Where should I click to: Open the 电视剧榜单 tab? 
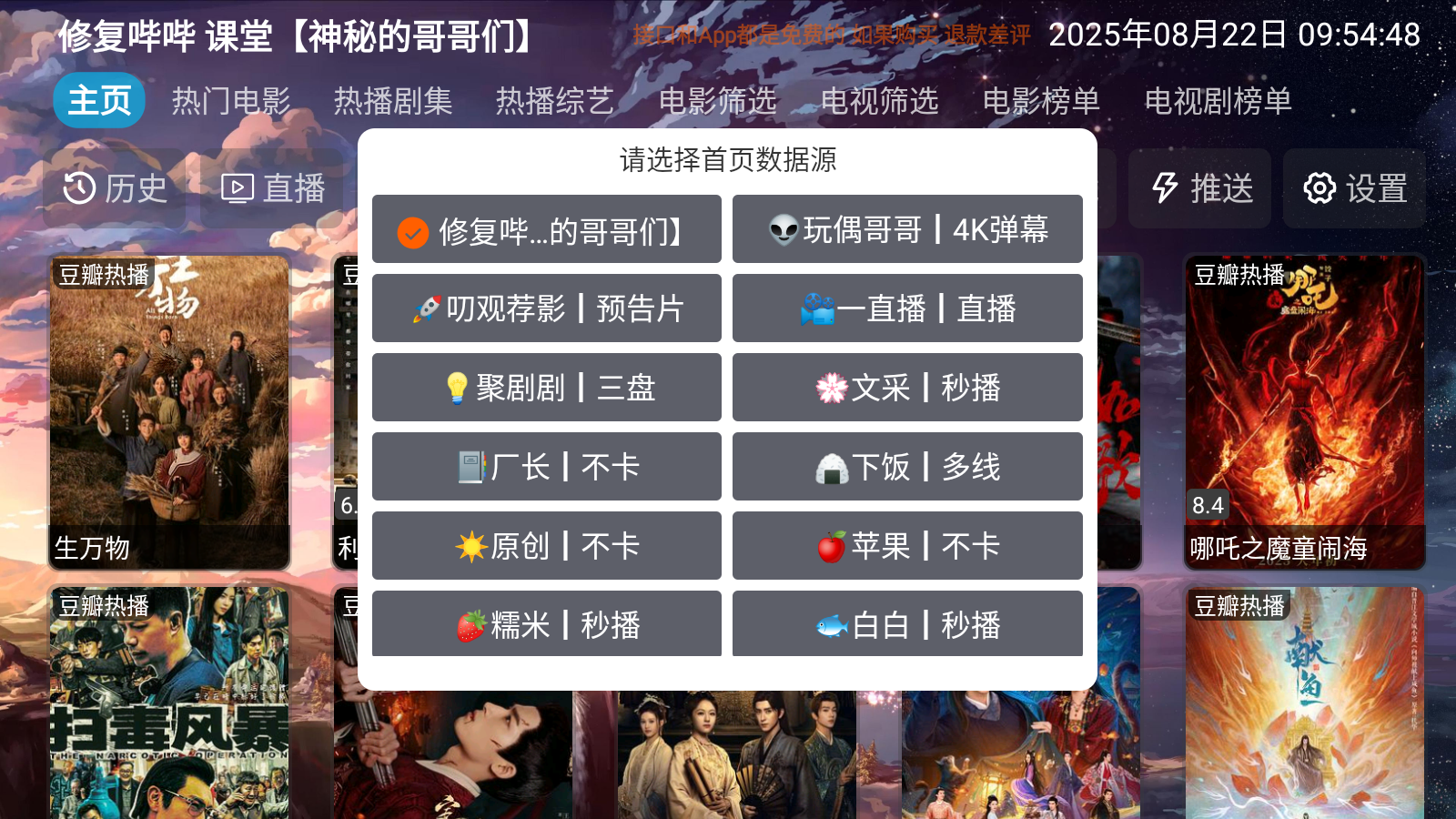point(1218,101)
